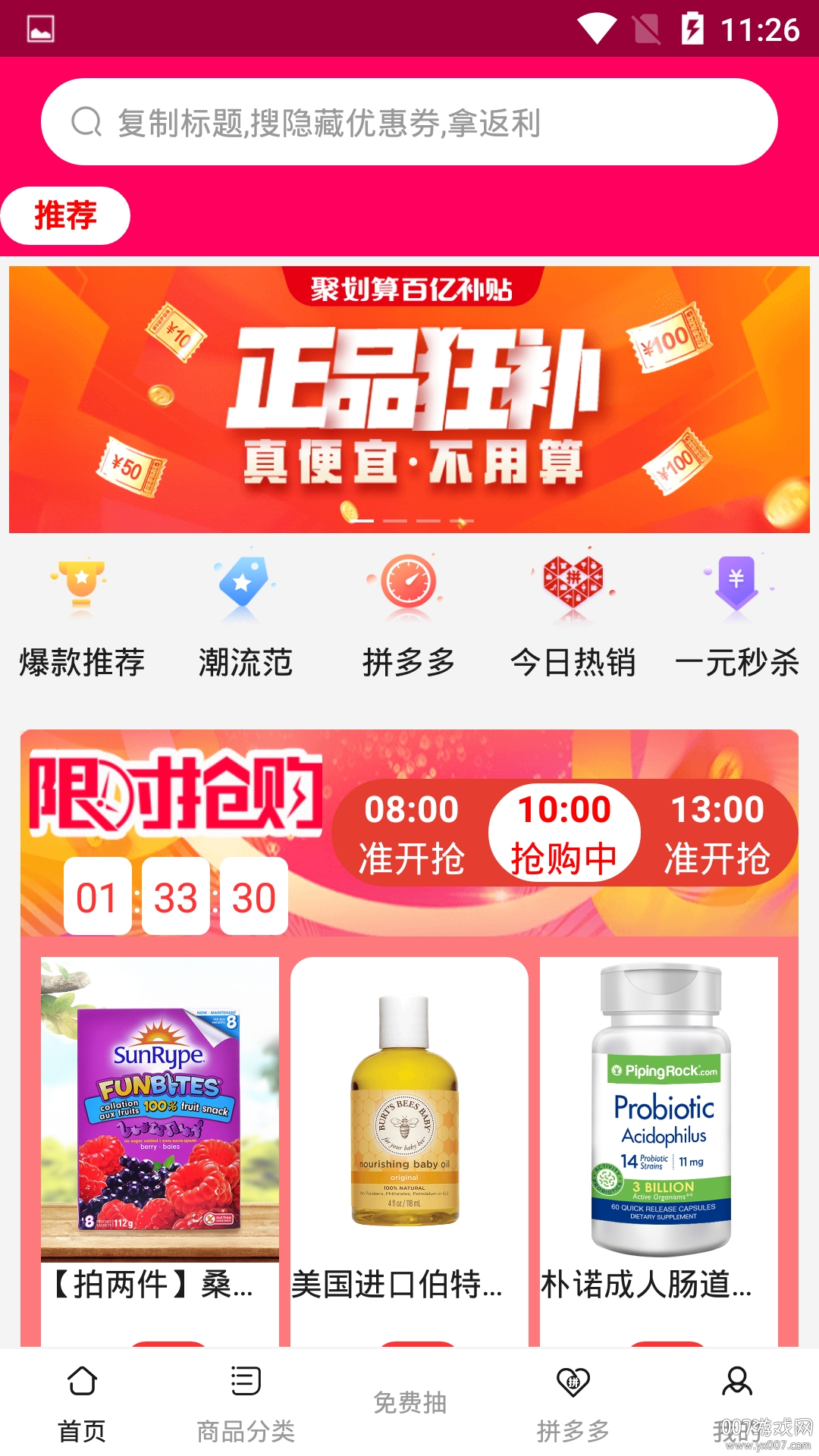Select the 13:00 flash sale slot
This screenshot has width=819, height=1456.
click(717, 833)
